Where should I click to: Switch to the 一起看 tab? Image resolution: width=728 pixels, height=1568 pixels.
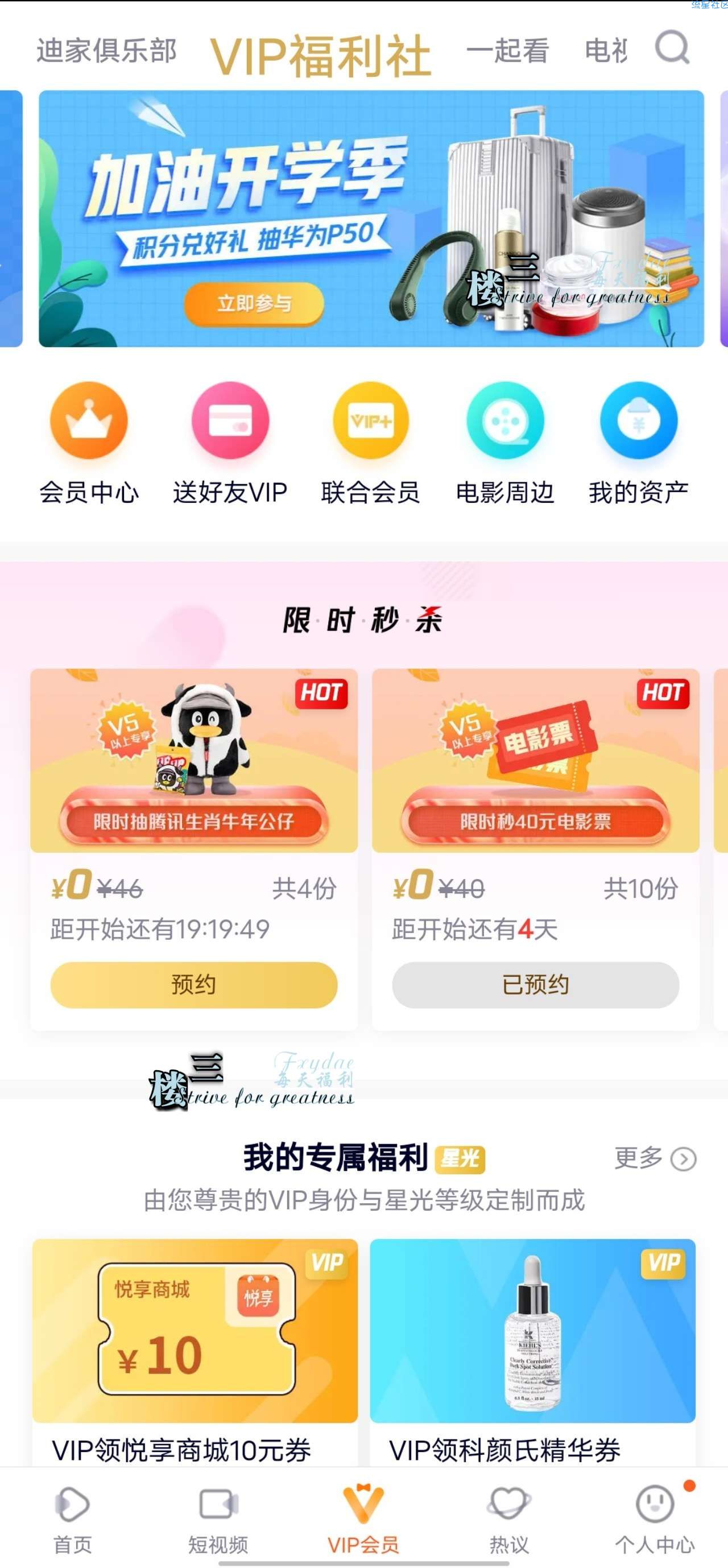click(507, 51)
